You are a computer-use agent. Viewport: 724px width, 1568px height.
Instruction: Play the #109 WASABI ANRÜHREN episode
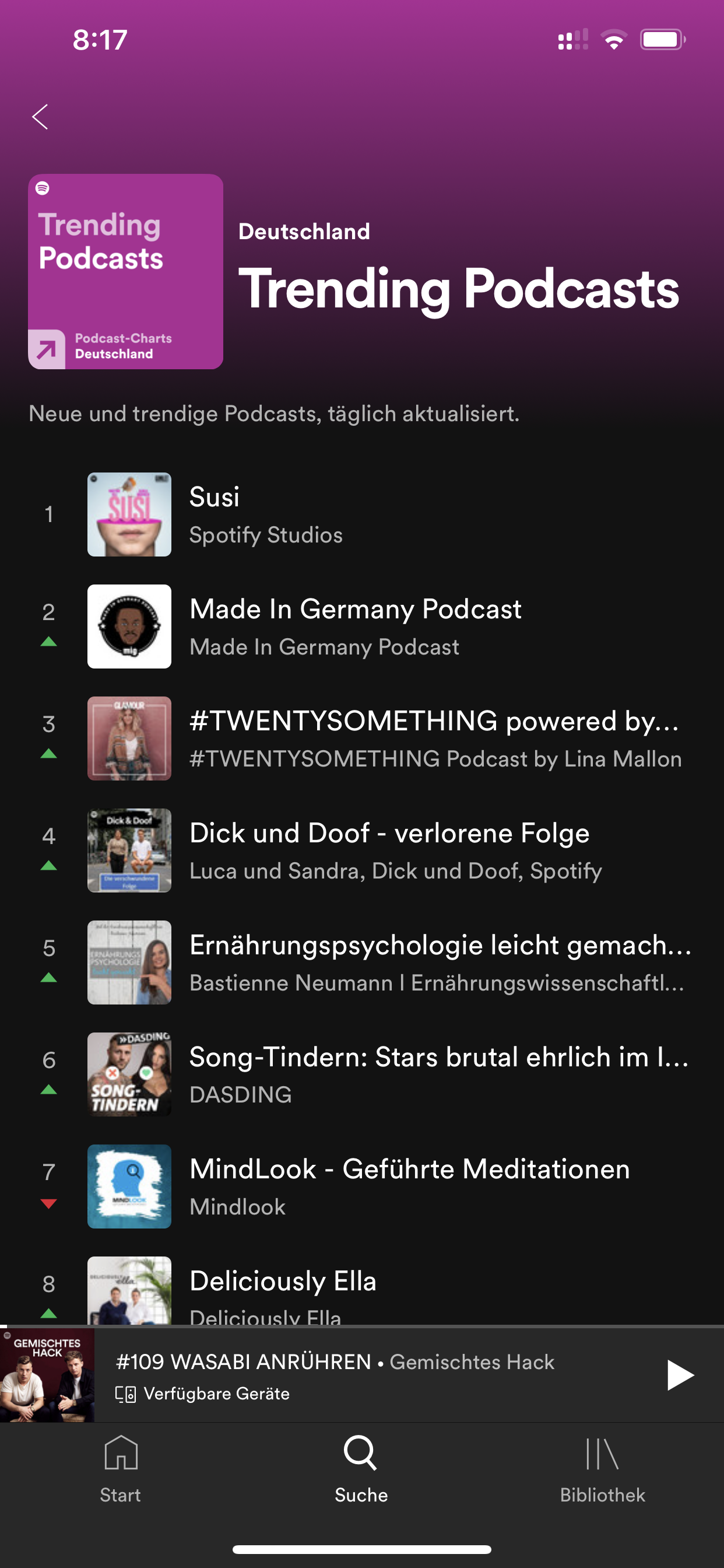tap(679, 1375)
